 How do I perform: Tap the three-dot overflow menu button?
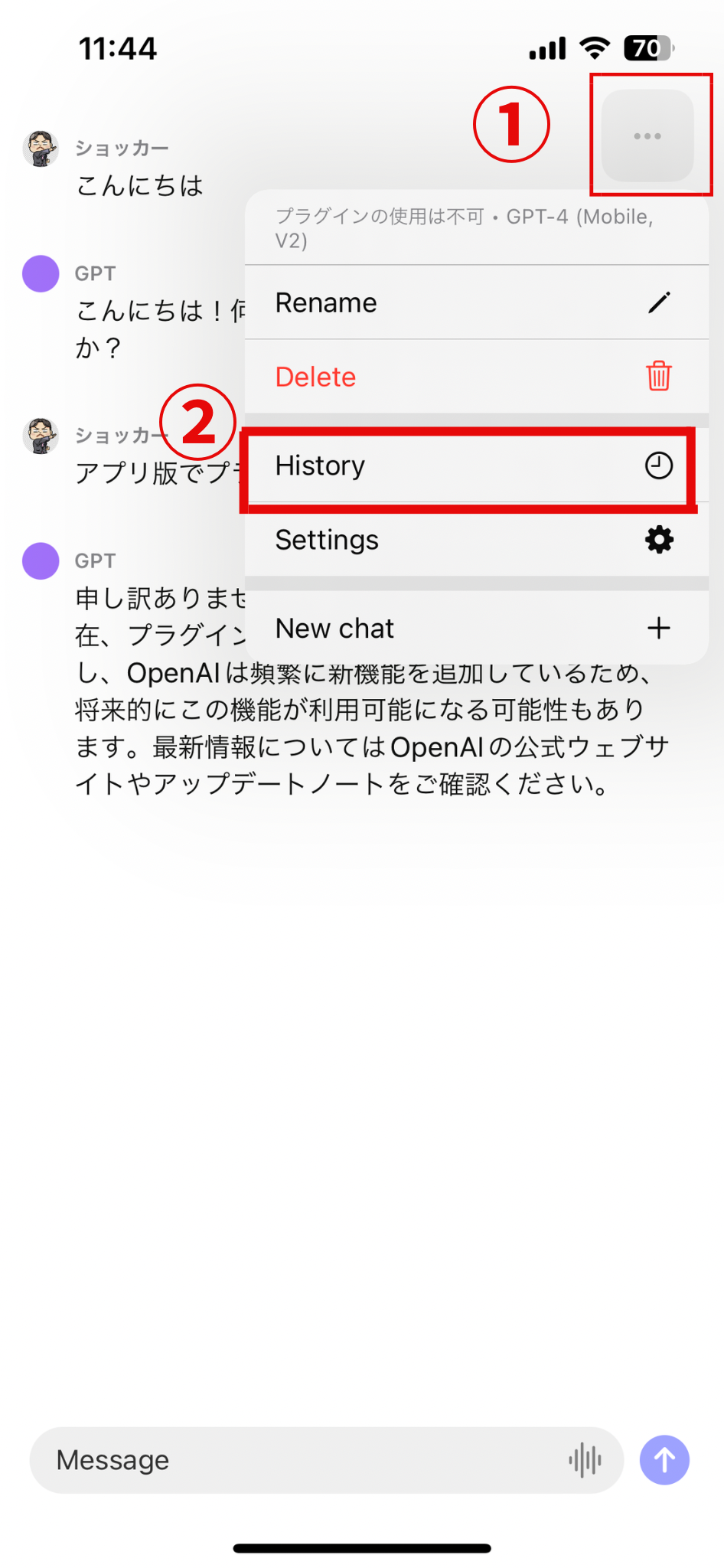[x=647, y=136]
